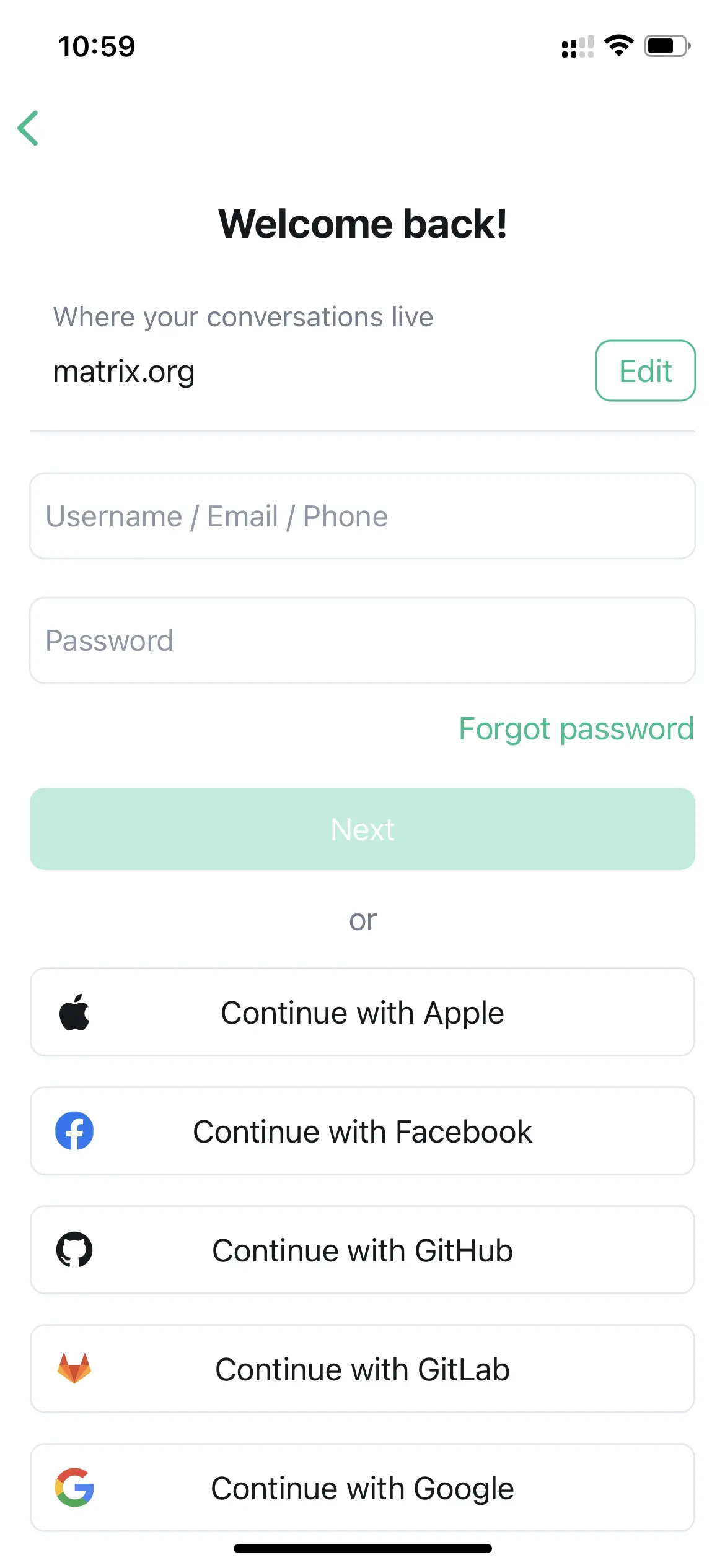Image resolution: width=725 pixels, height=1568 pixels.
Task: Tap the Google 'G' icon
Action: 76,1487
